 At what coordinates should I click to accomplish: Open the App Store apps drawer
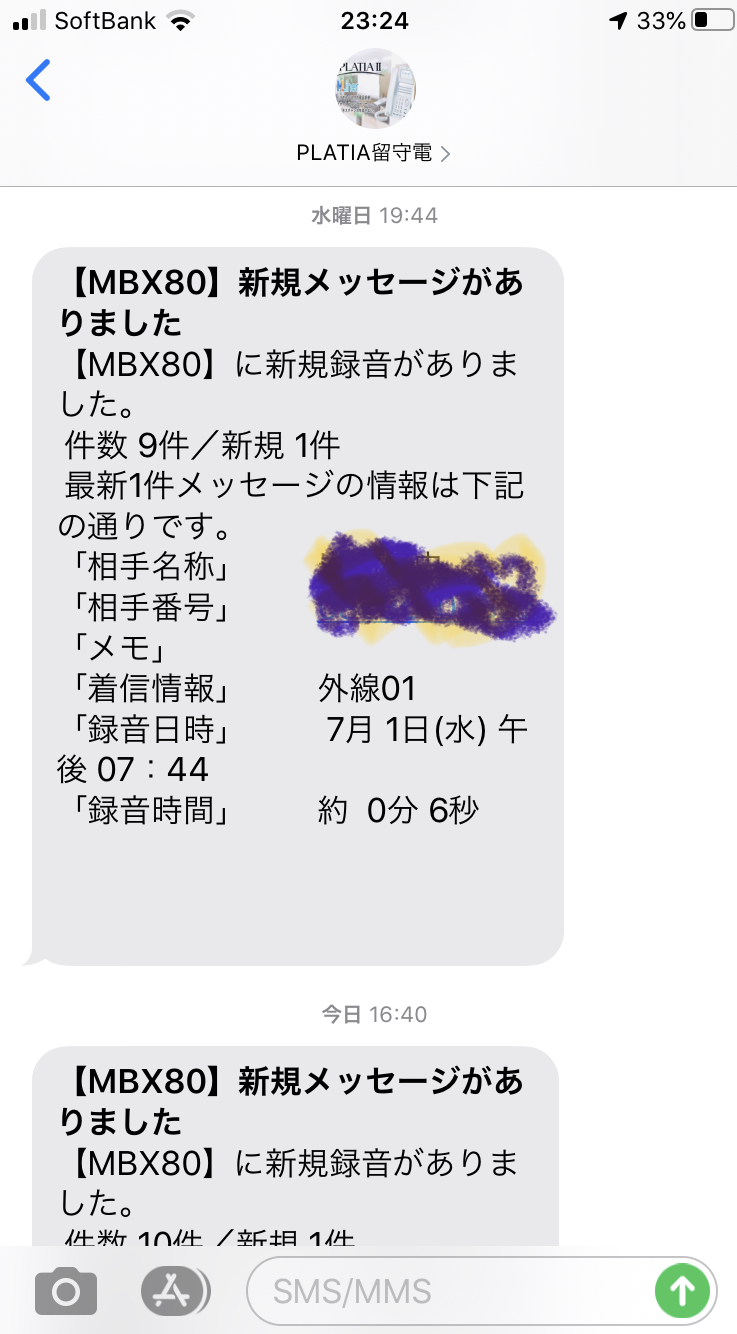(x=175, y=1291)
